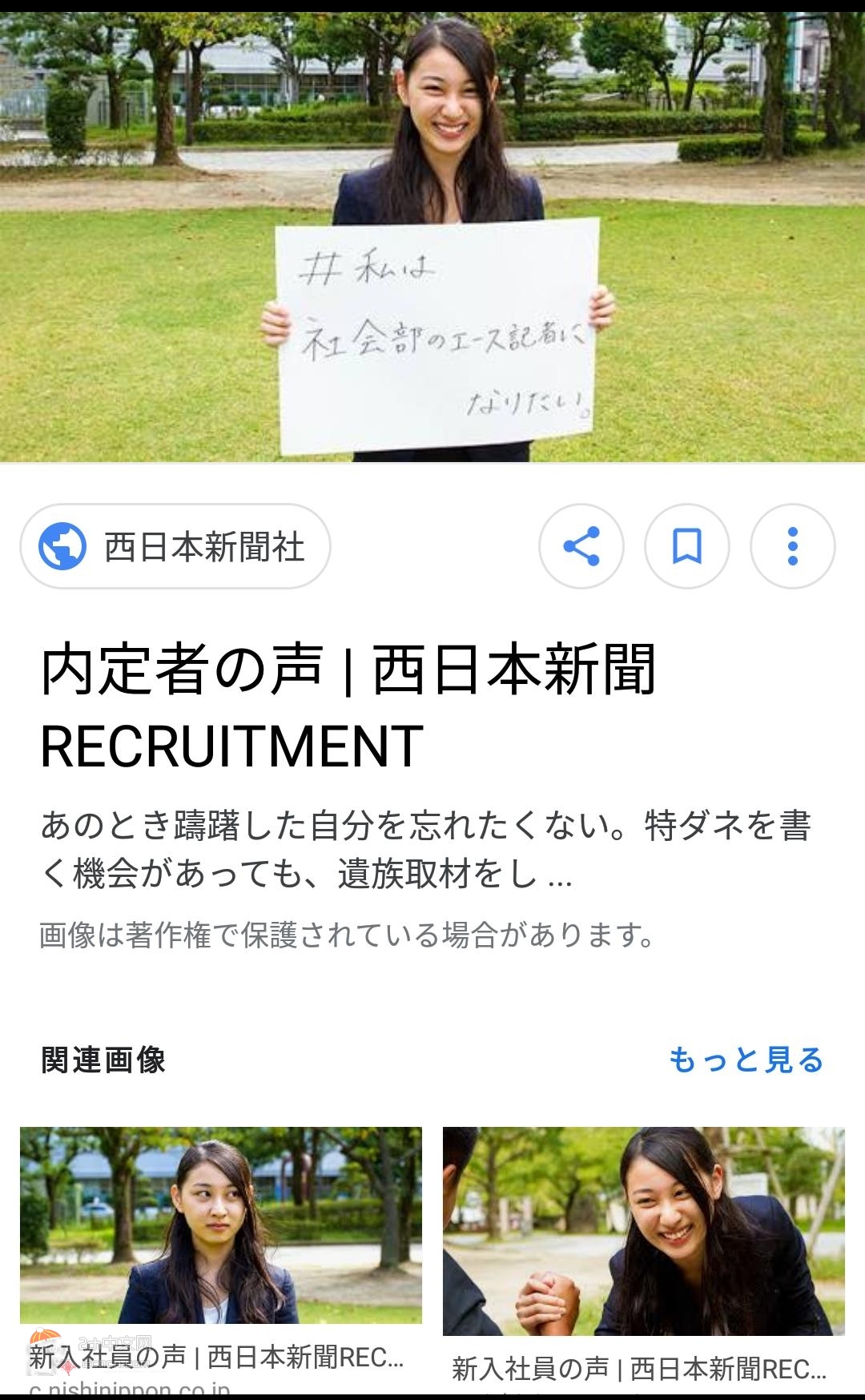Open the 内定者の声 page title link
The width and height of the screenshot is (865, 1400).
pyautogui.click(x=348, y=706)
